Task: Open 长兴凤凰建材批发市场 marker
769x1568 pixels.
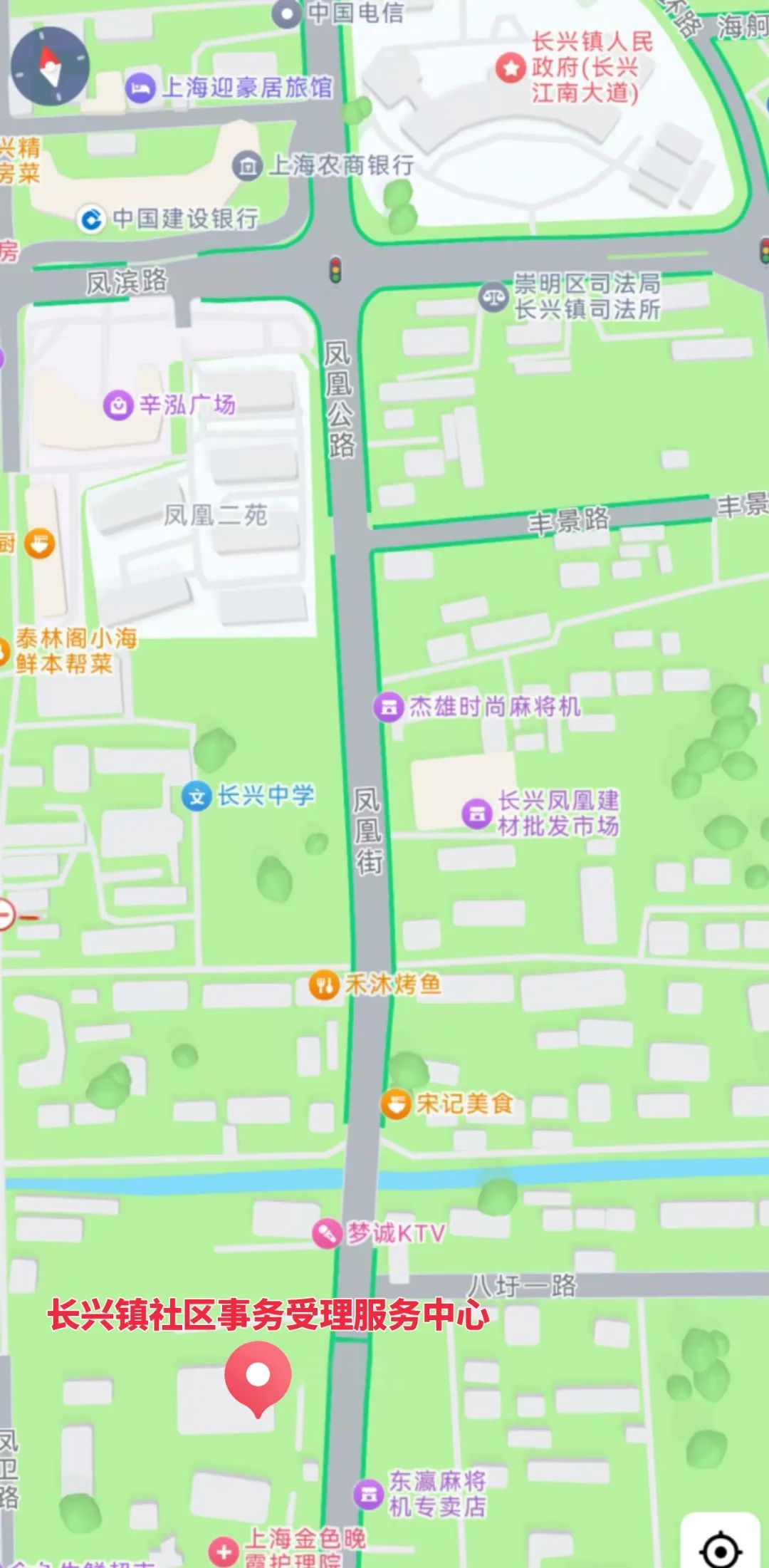Action: (477, 814)
